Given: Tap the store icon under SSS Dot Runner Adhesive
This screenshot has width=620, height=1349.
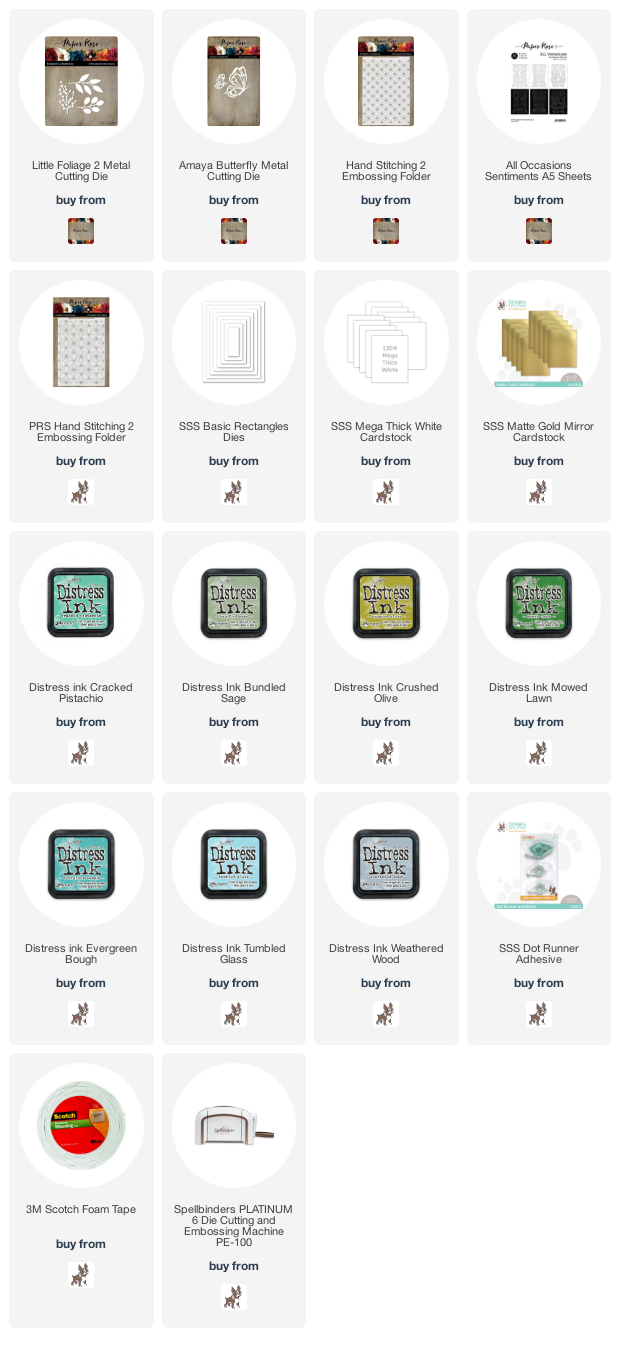Looking at the screenshot, I should point(539,1014).
